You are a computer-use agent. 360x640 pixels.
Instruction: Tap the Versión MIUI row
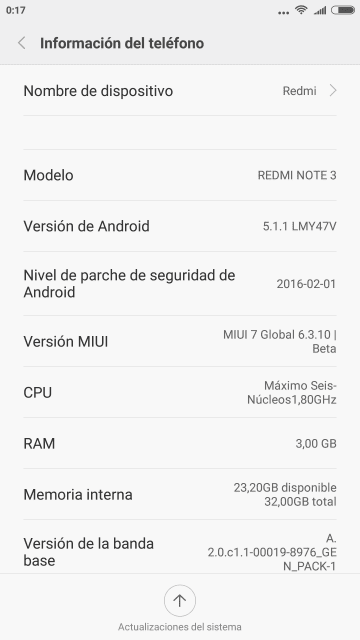point(180,341)
